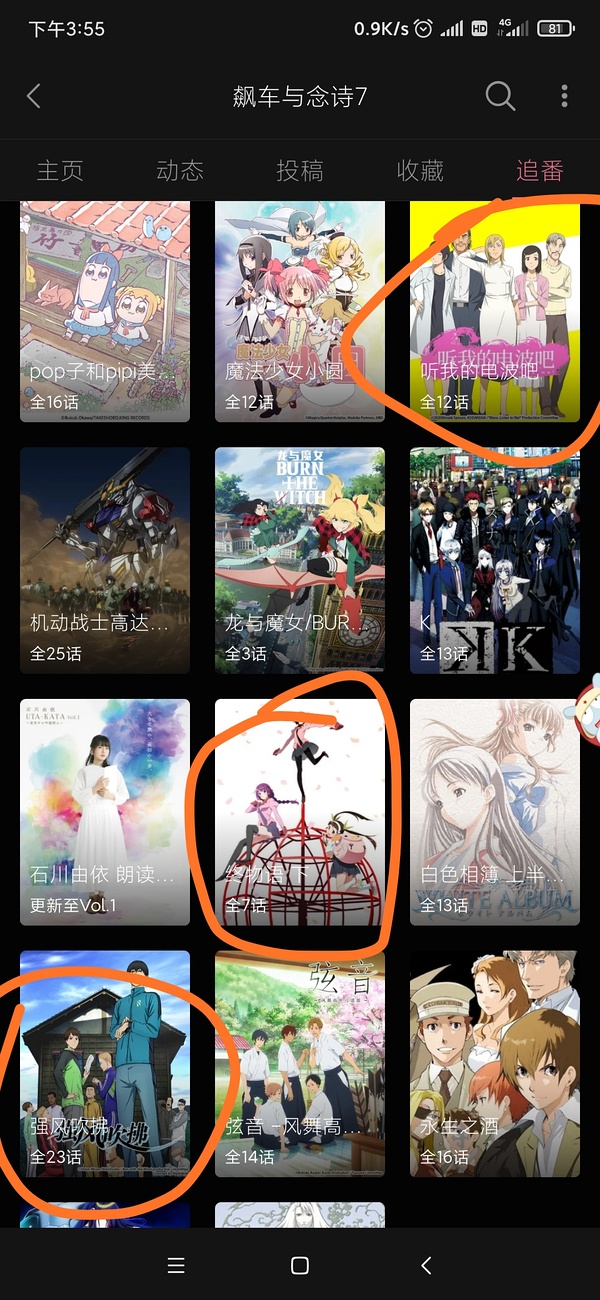Switch to the 投稿 tab
This screenshot has height=1300, width=600.
click(x=300, y=170)
